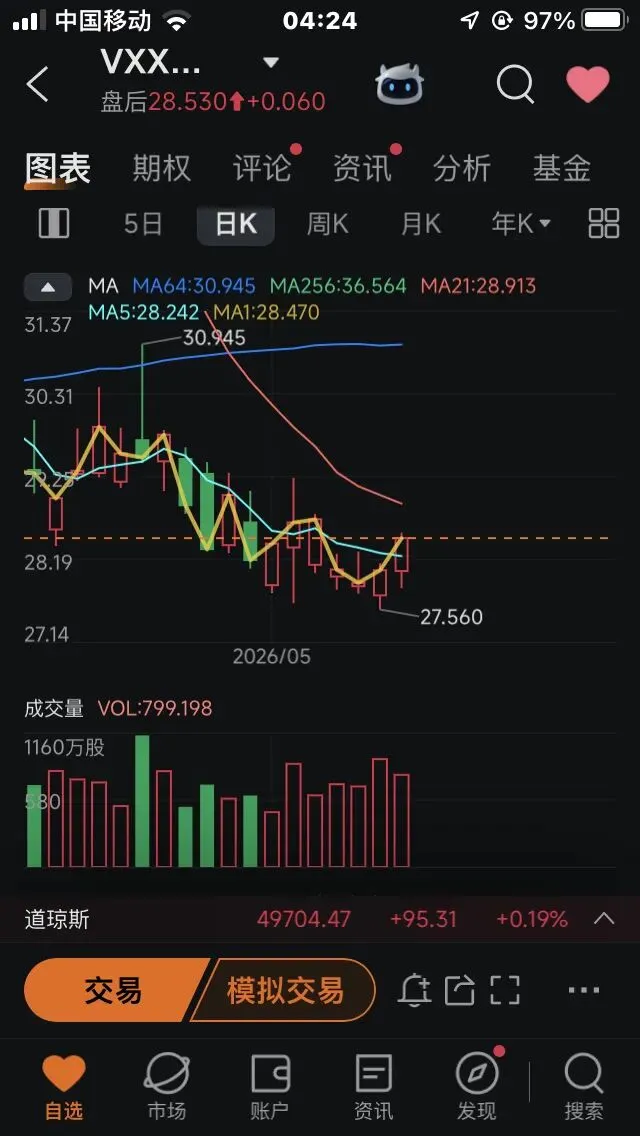The image size is (640, 1136).
Task: Add a price alert with the bell icon
Action: pos(415,990)
